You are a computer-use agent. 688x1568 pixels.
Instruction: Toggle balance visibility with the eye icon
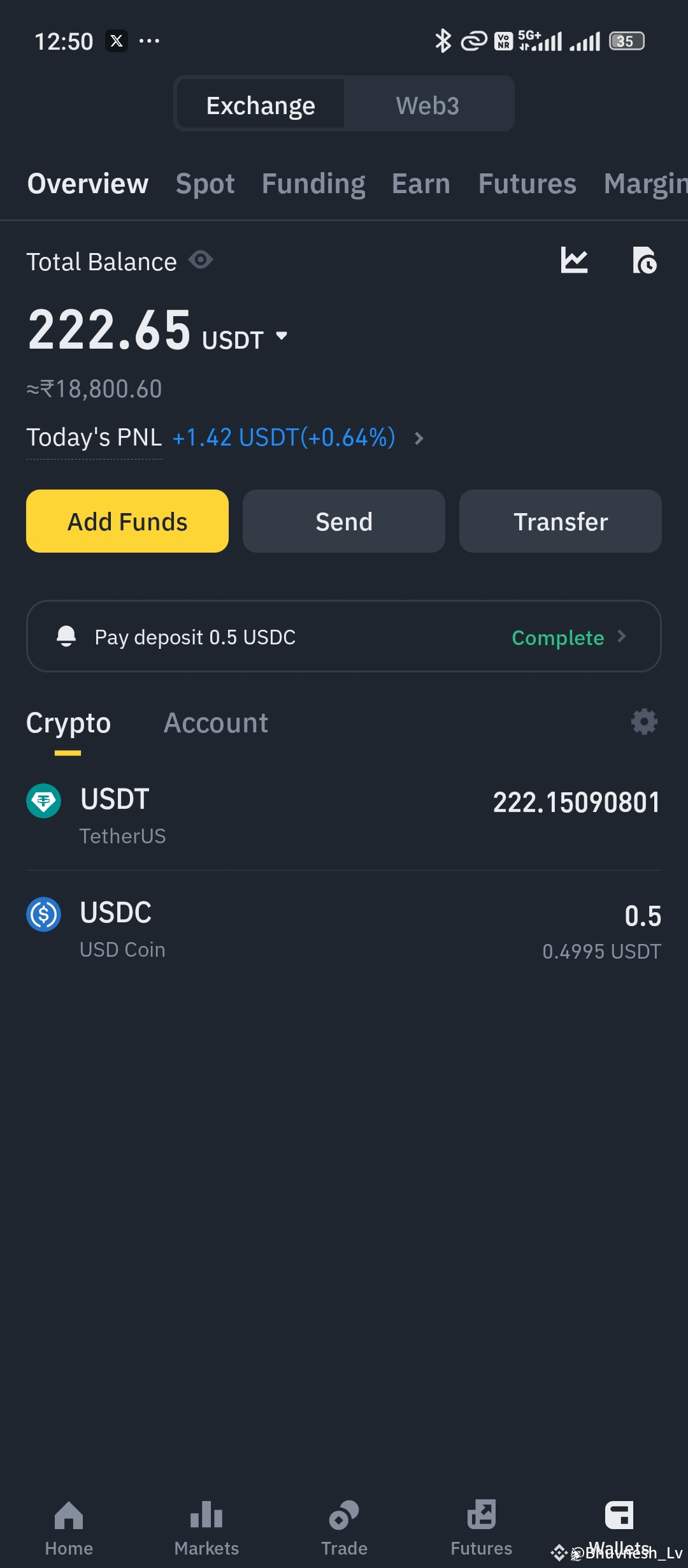click(x=200, y=260)
